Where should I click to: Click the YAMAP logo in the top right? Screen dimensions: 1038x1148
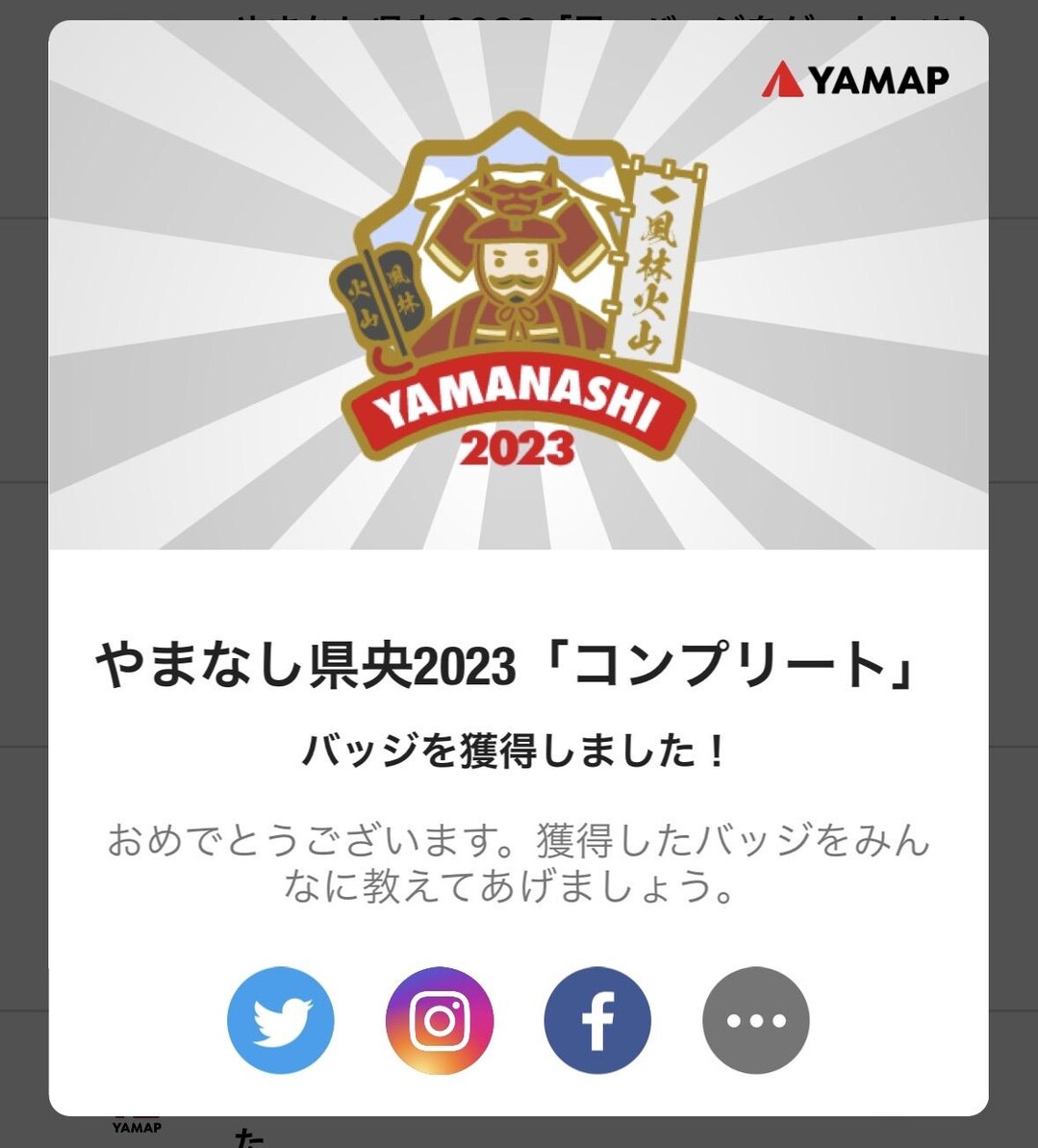point(854,81)
